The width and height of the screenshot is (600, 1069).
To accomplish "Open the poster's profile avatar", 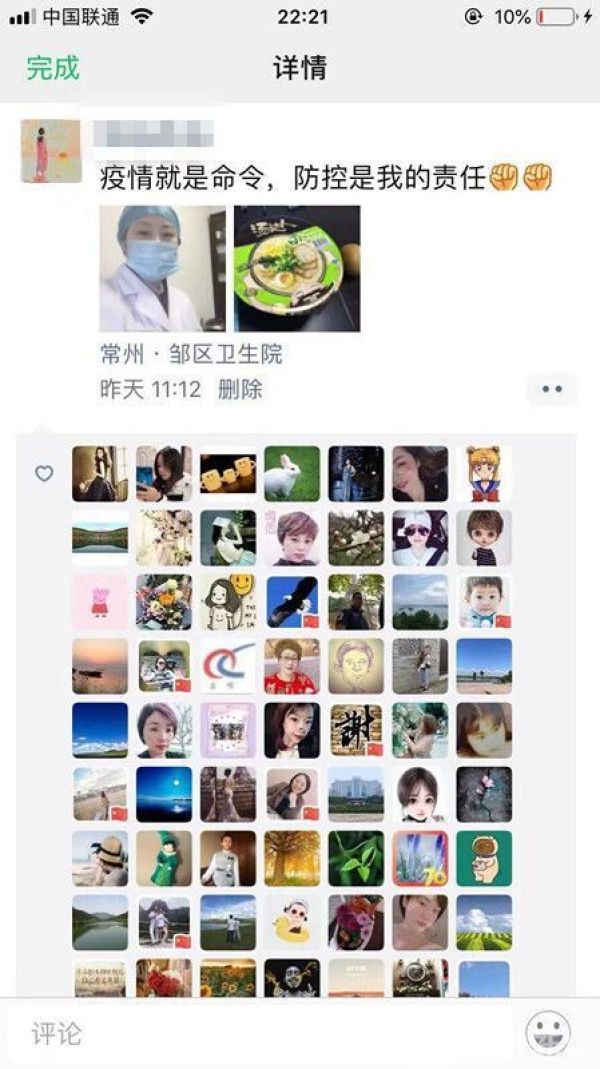I will (x=50, y=151).
